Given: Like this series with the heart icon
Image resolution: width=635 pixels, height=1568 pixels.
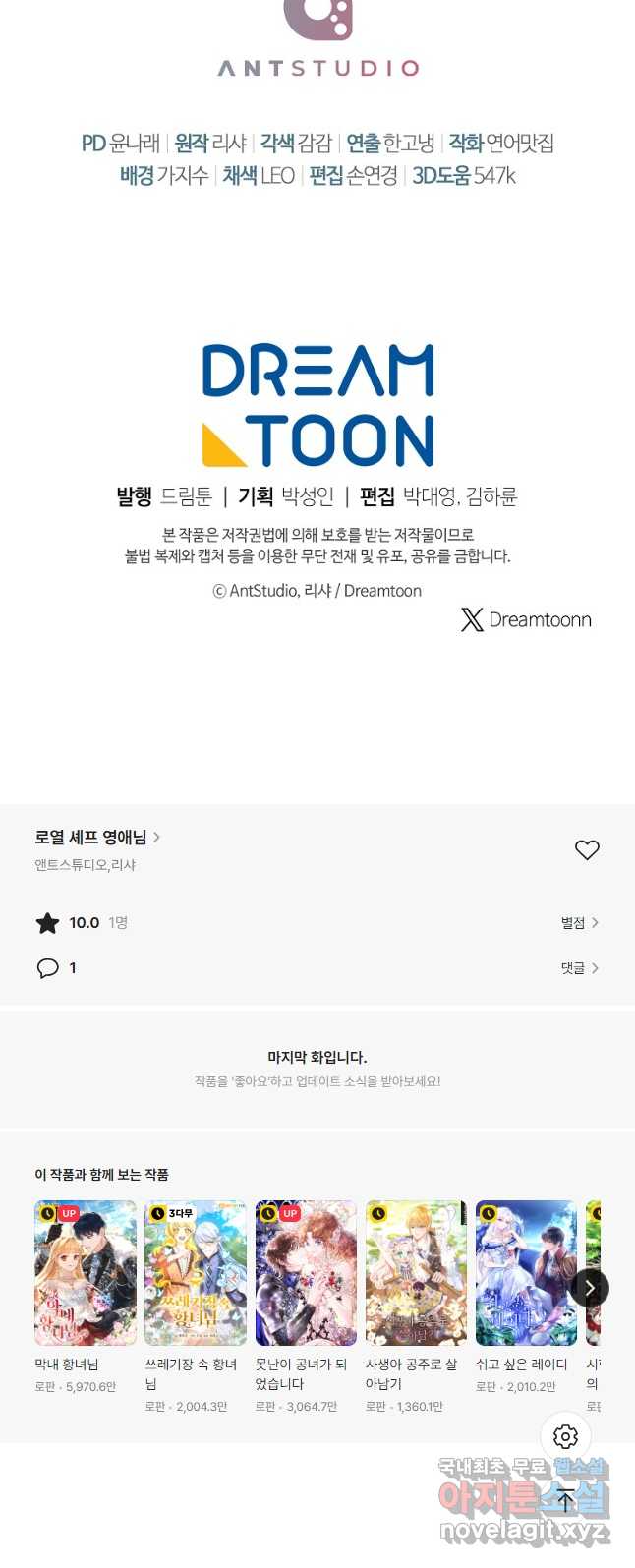Looking at the screenshot, I should (587, 850).
